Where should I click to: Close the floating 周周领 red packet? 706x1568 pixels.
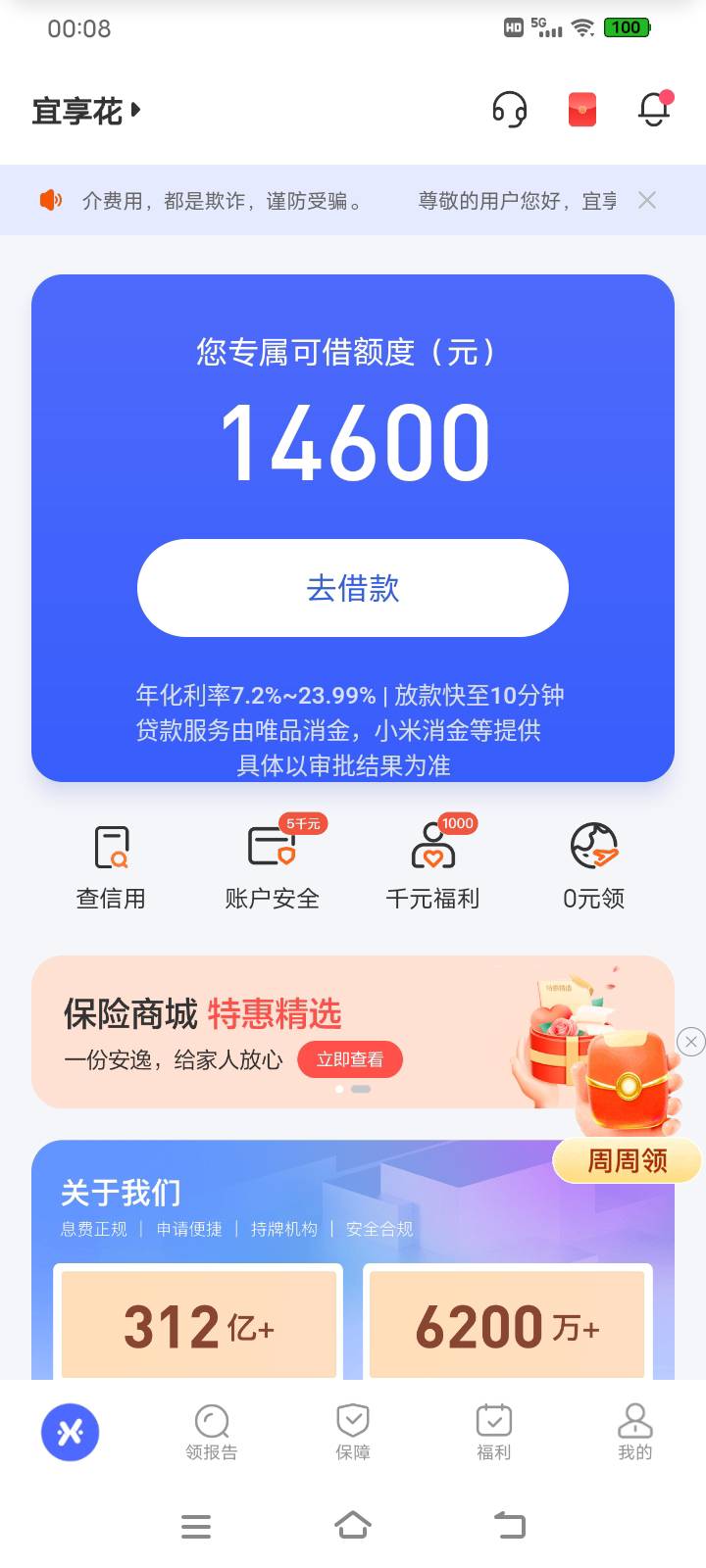pos(691,1042)
